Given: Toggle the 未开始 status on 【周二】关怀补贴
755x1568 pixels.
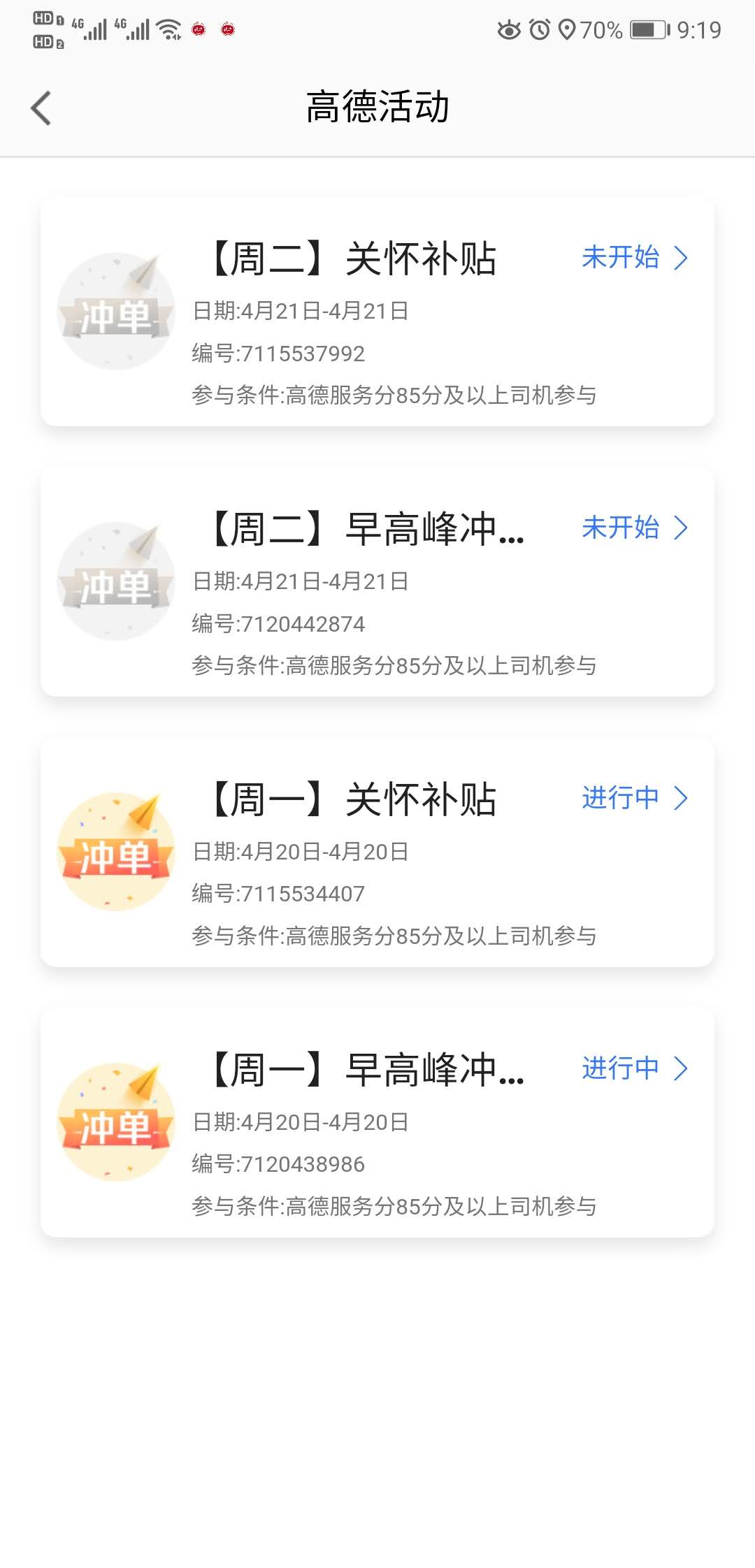Looking at the screenshot, I should 621,258.
